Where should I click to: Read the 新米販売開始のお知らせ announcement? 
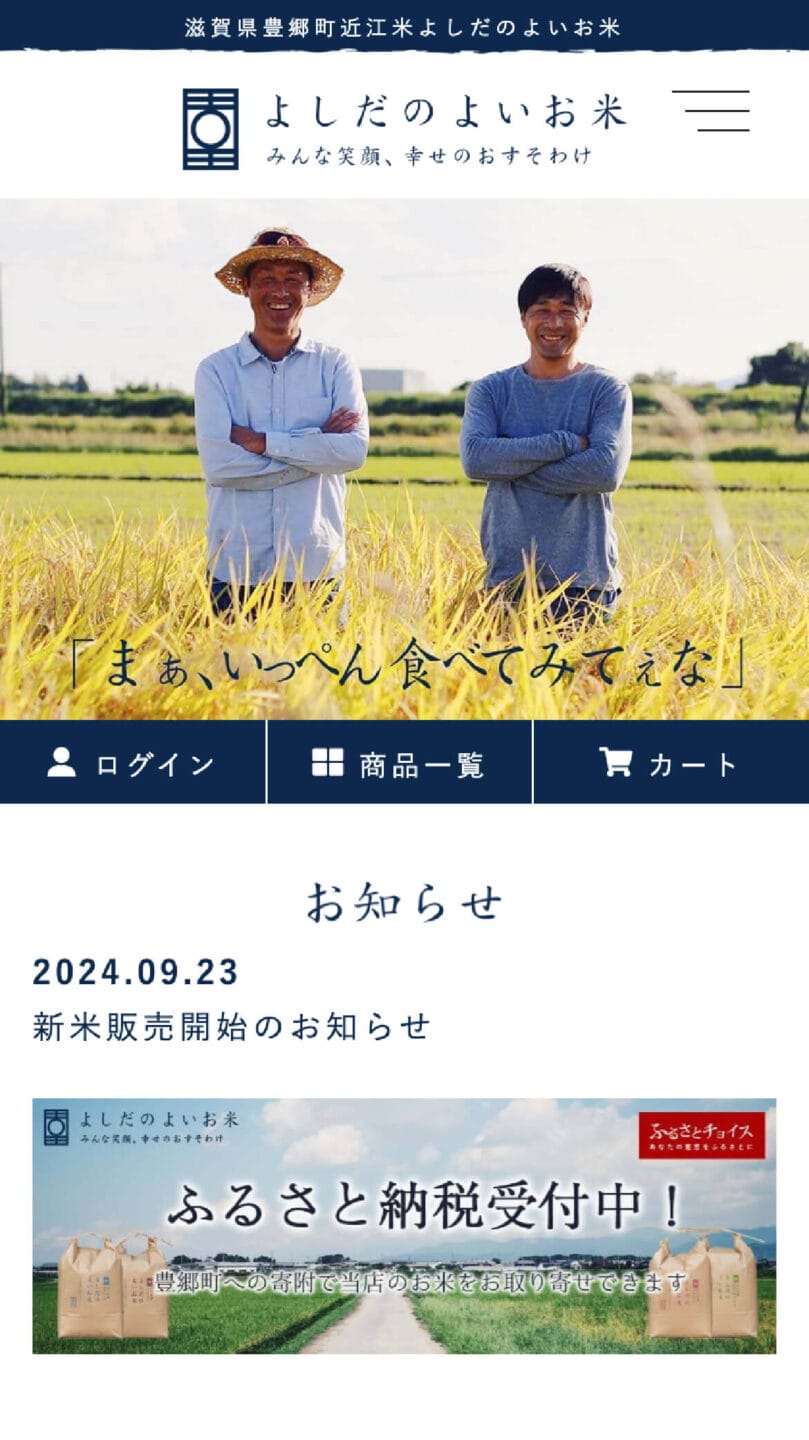click(x=231, y=1026)
